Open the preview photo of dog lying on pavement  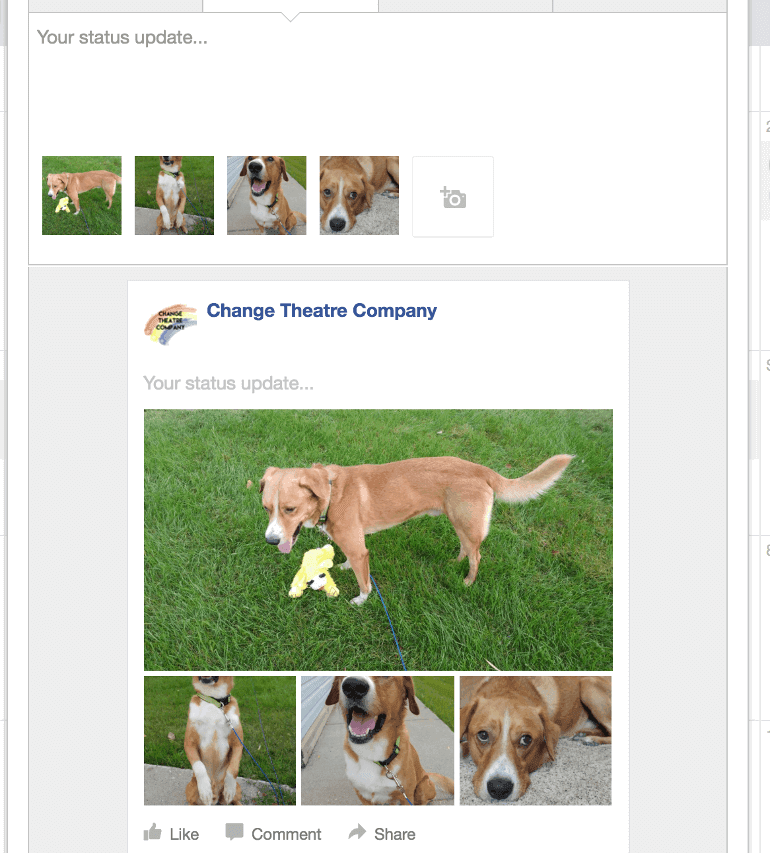pos(535,740)
